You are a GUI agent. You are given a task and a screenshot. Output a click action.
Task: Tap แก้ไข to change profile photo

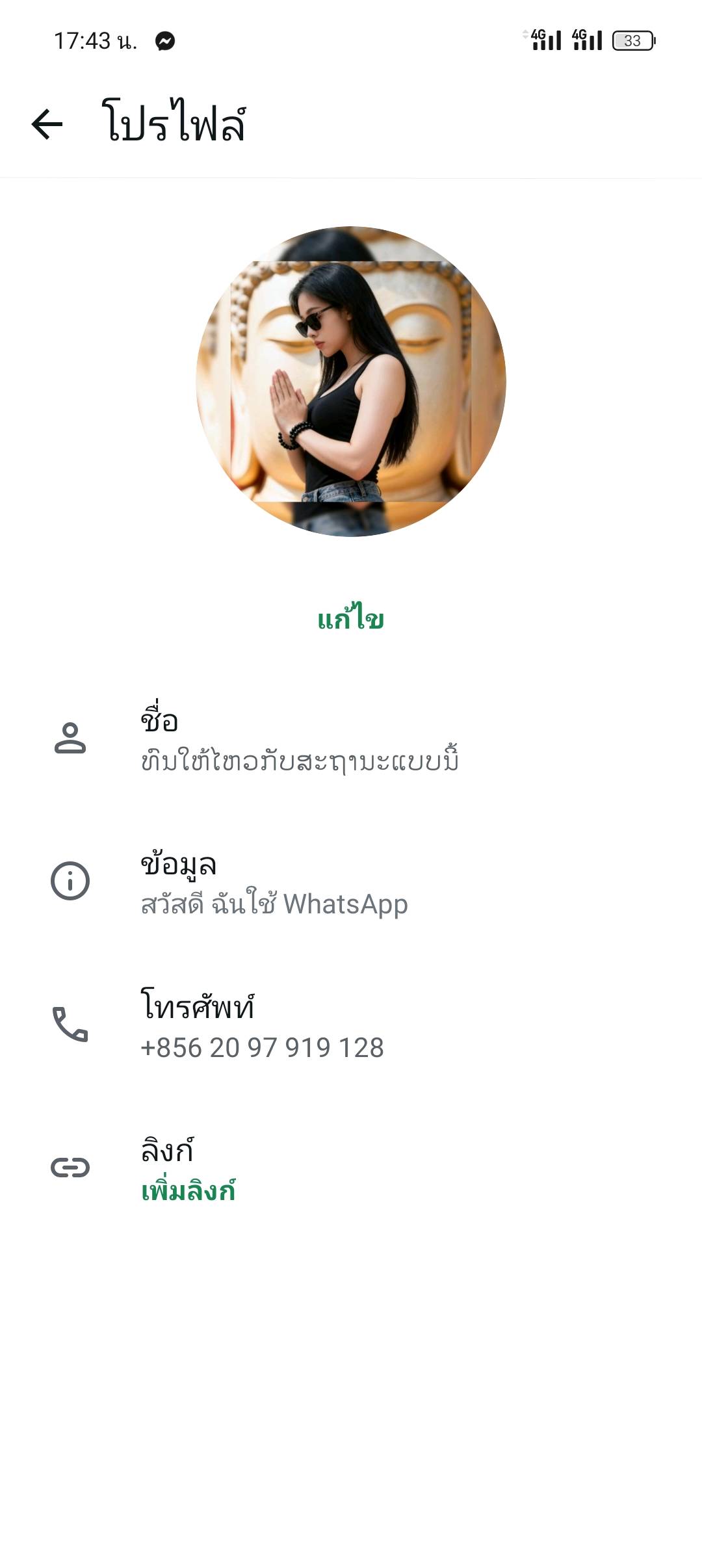pyautogui.click(x=351, y=620)
